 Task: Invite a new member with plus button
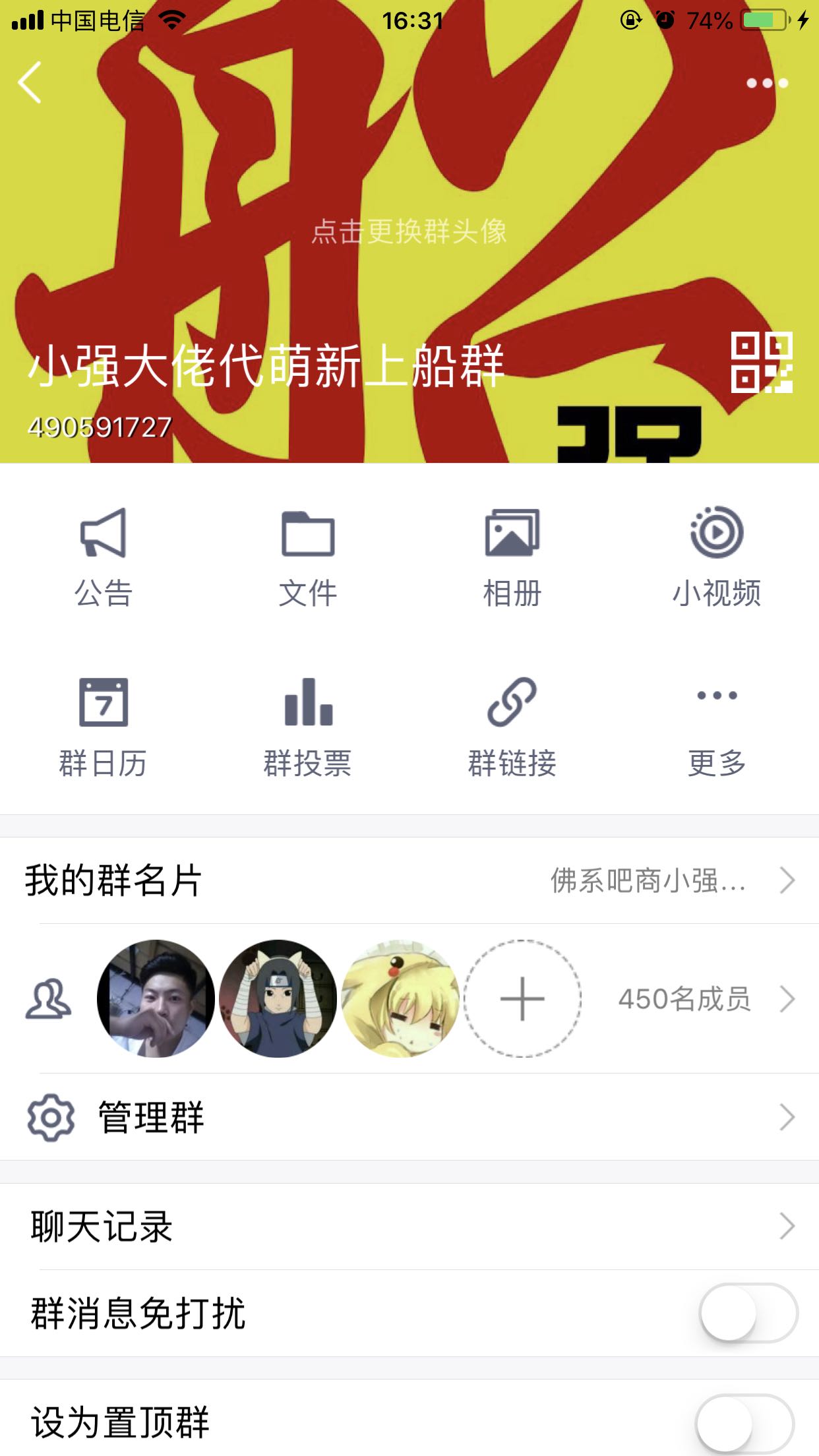click(522, 999)
